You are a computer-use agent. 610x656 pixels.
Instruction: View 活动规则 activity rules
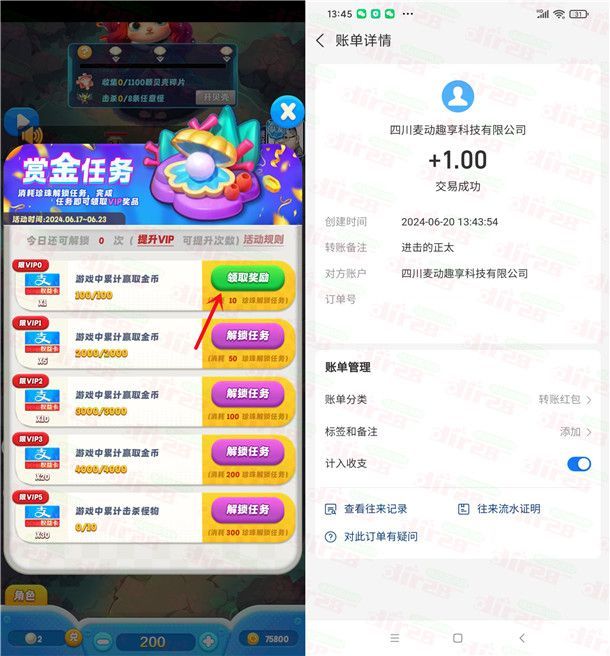tap(263, 240)
